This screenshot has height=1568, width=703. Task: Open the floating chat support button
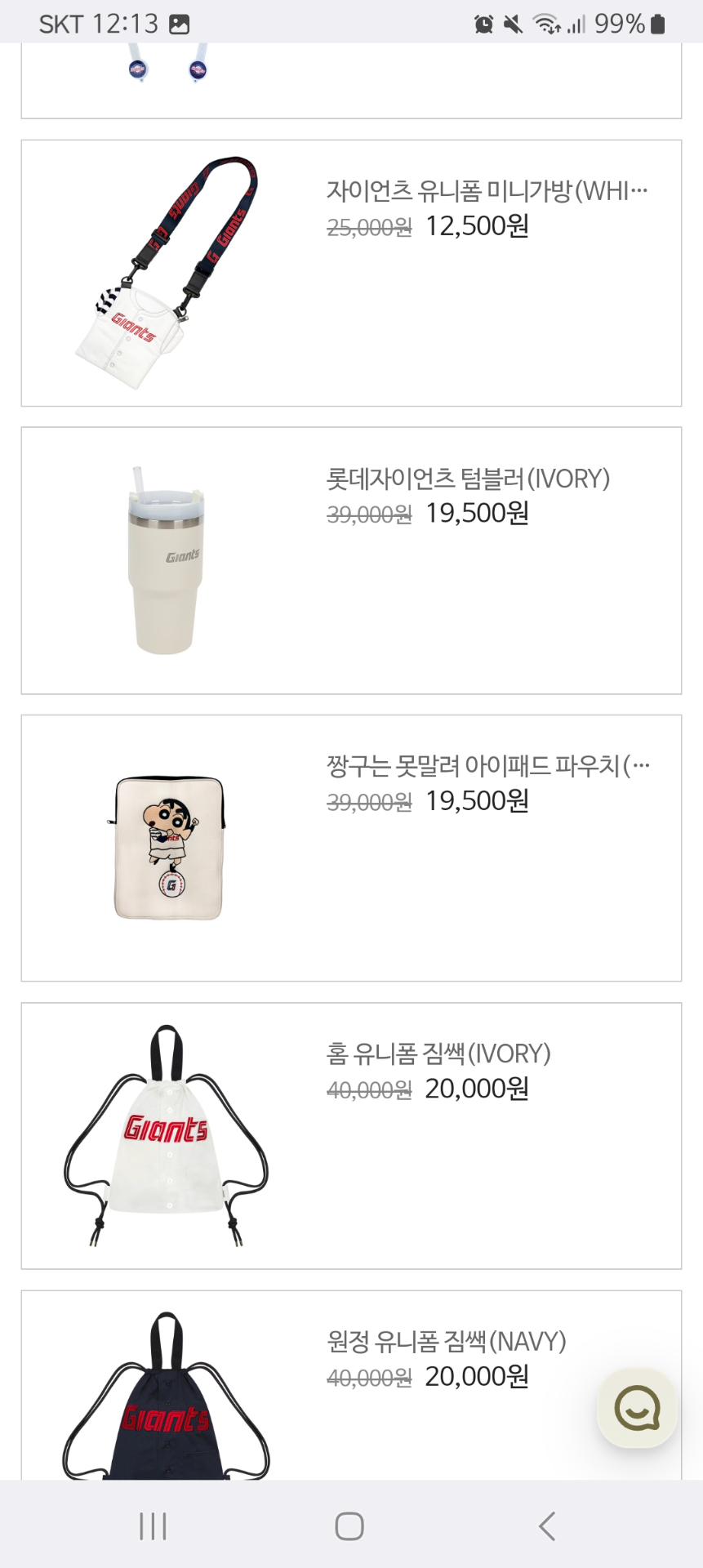pos(637,1408)
